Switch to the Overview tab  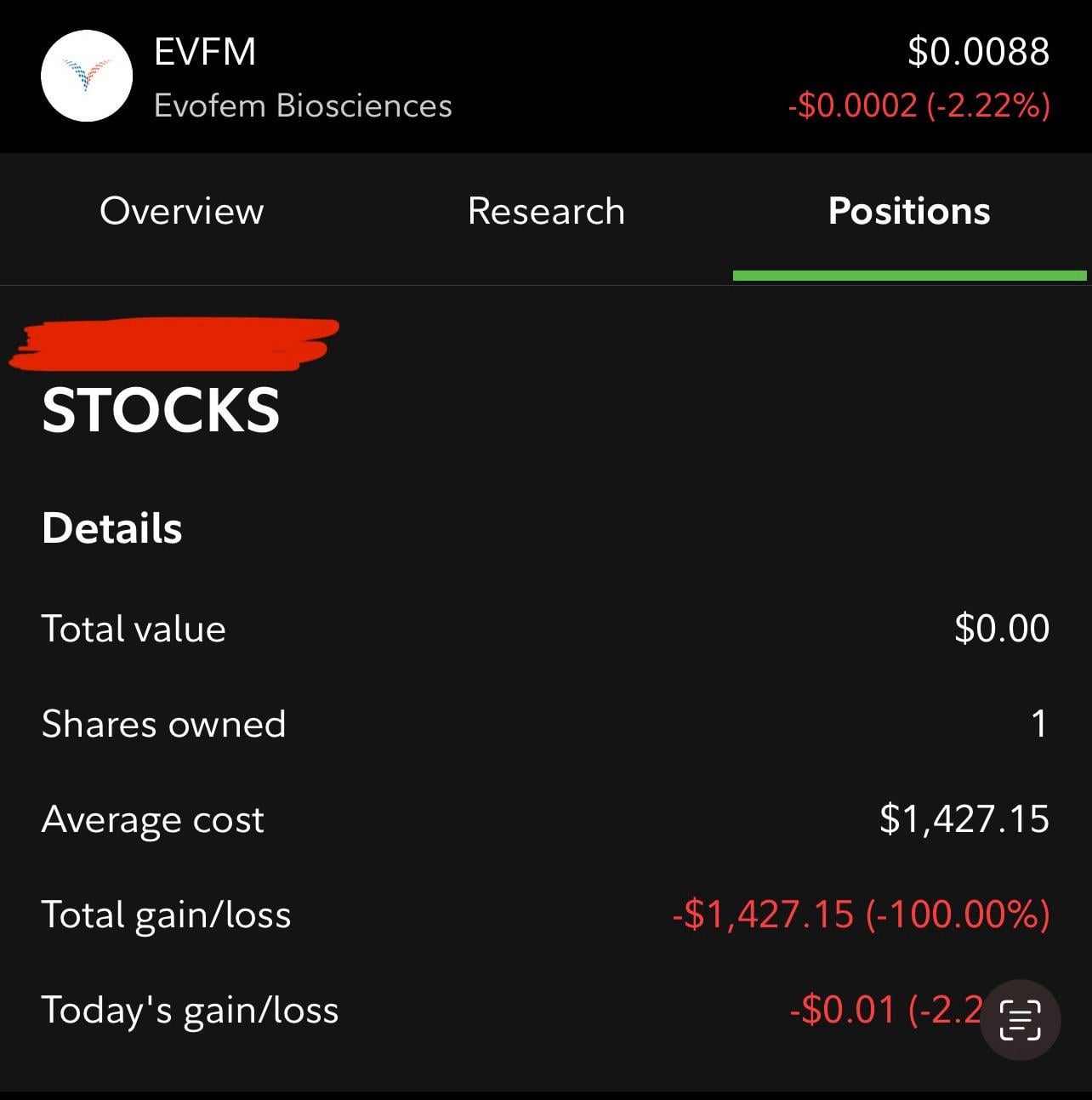(x=181, y=211)
